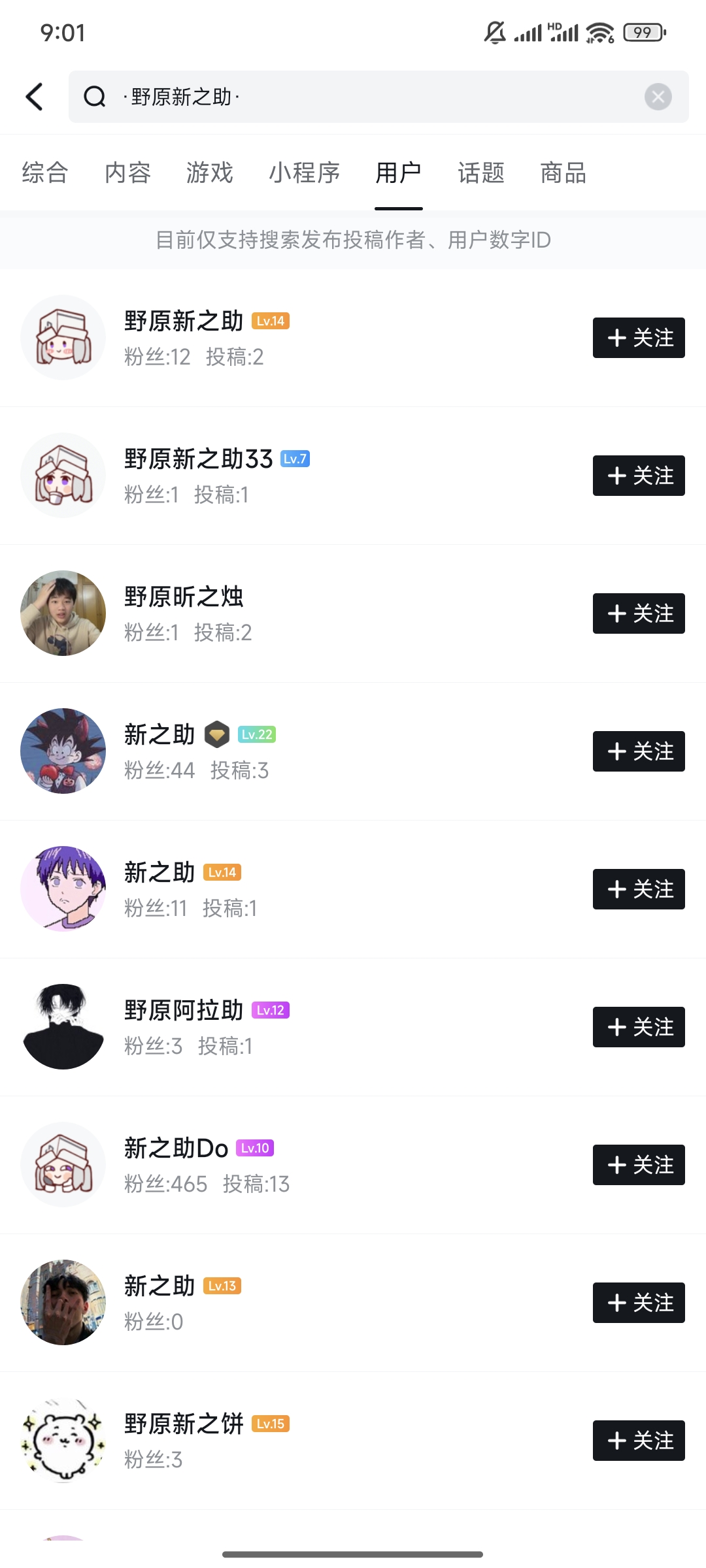706x1568 pixels.
Task: Select the 用户 tab
Action: (399, 173)
